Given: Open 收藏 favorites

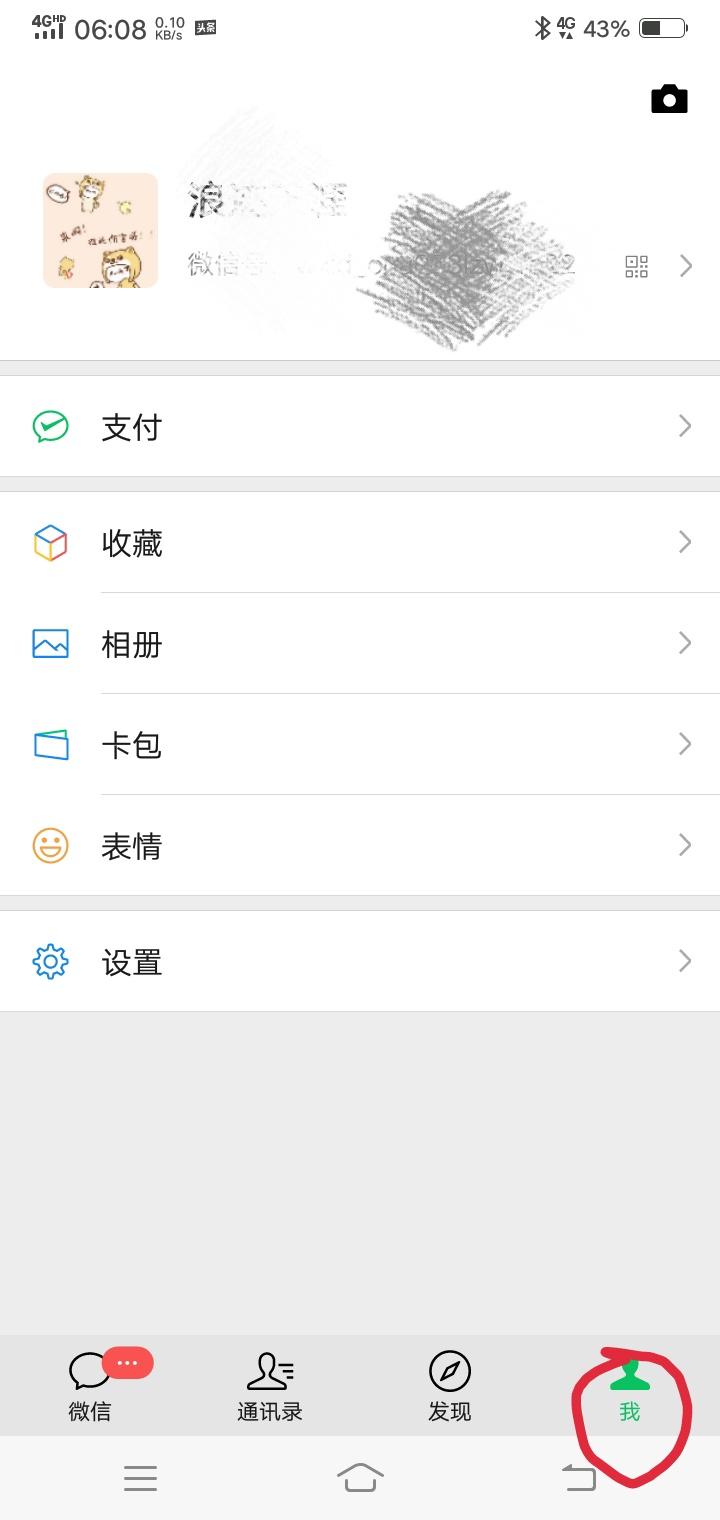Looking at the screenshot, I should point(360,543).
